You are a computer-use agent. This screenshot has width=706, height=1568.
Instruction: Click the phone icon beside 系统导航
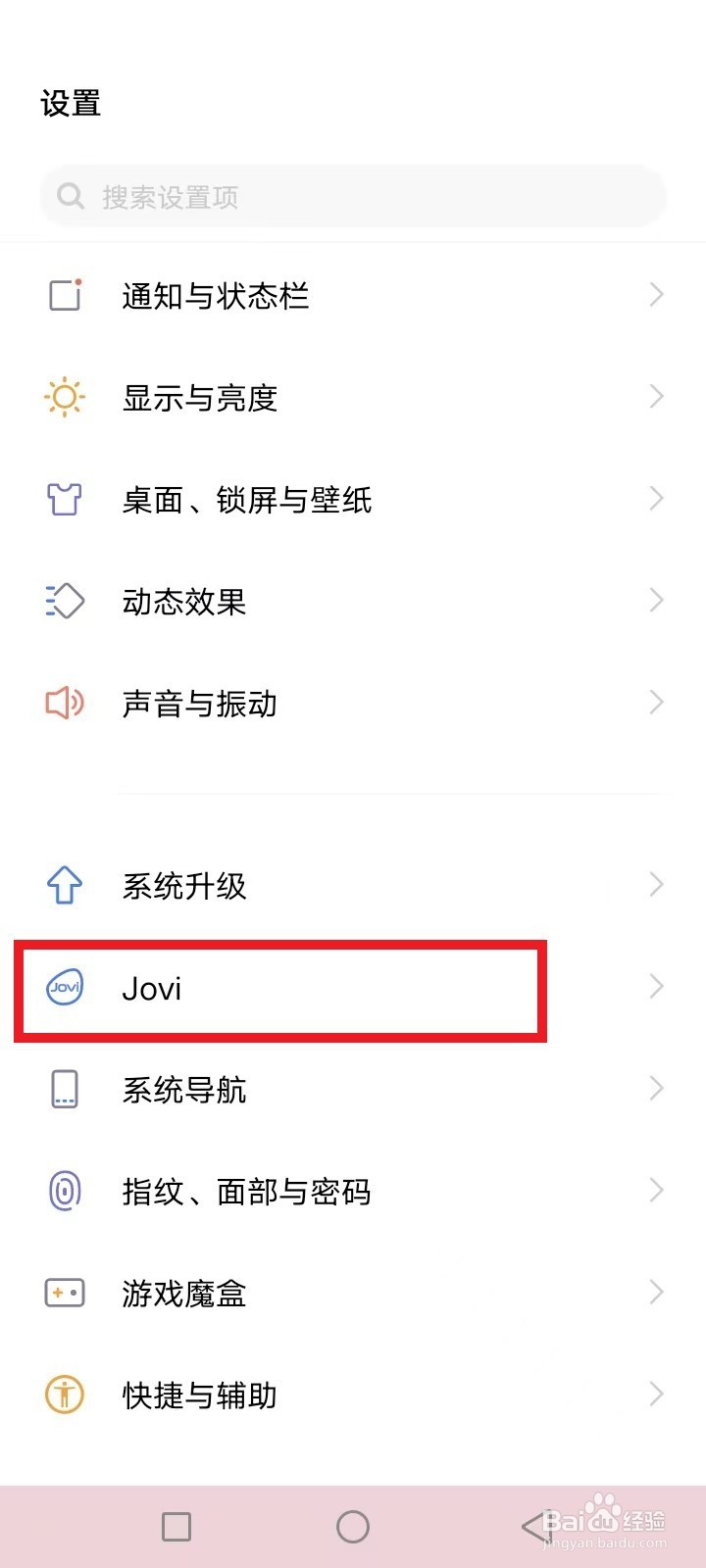click(x=63, y=1089)
